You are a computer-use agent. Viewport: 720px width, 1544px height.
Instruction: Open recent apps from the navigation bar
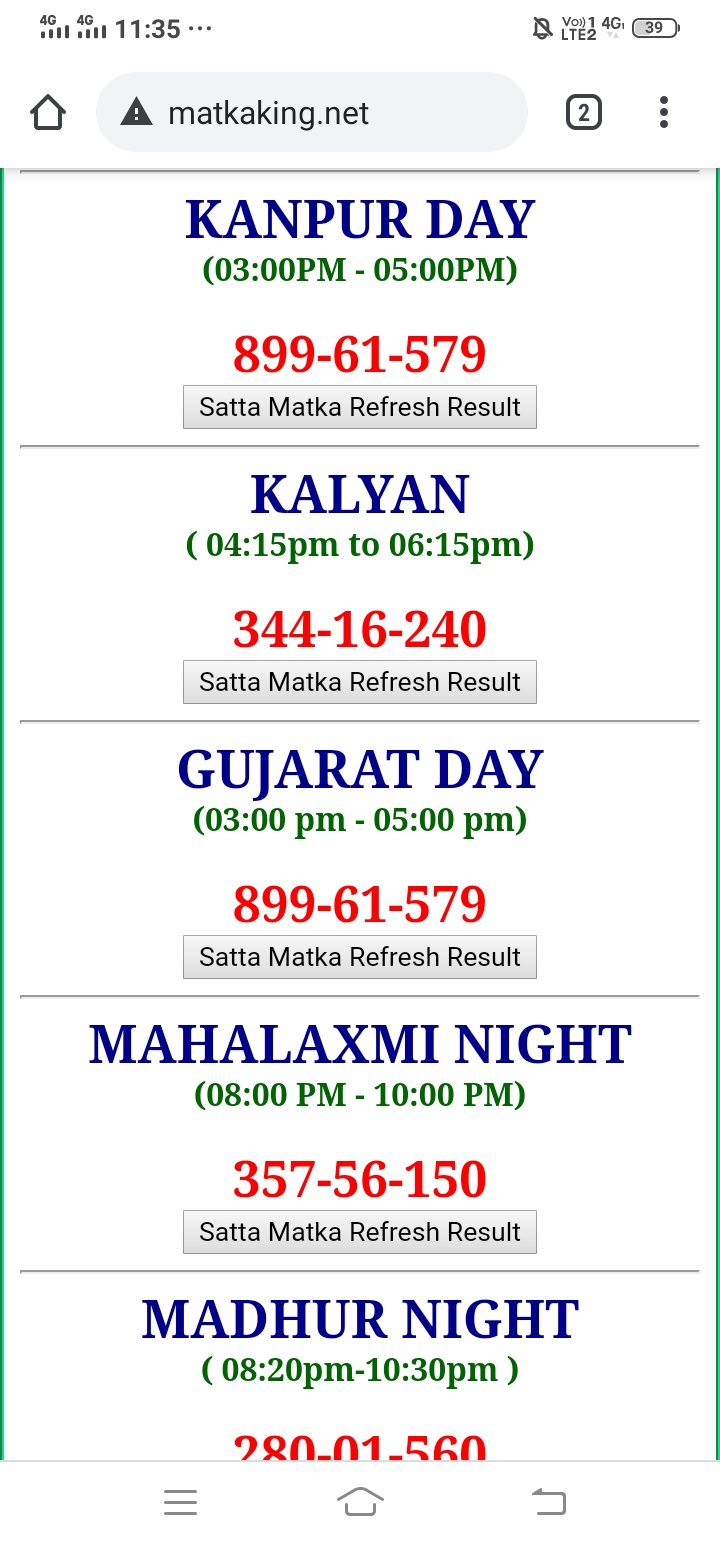[x=180, y=1502]
